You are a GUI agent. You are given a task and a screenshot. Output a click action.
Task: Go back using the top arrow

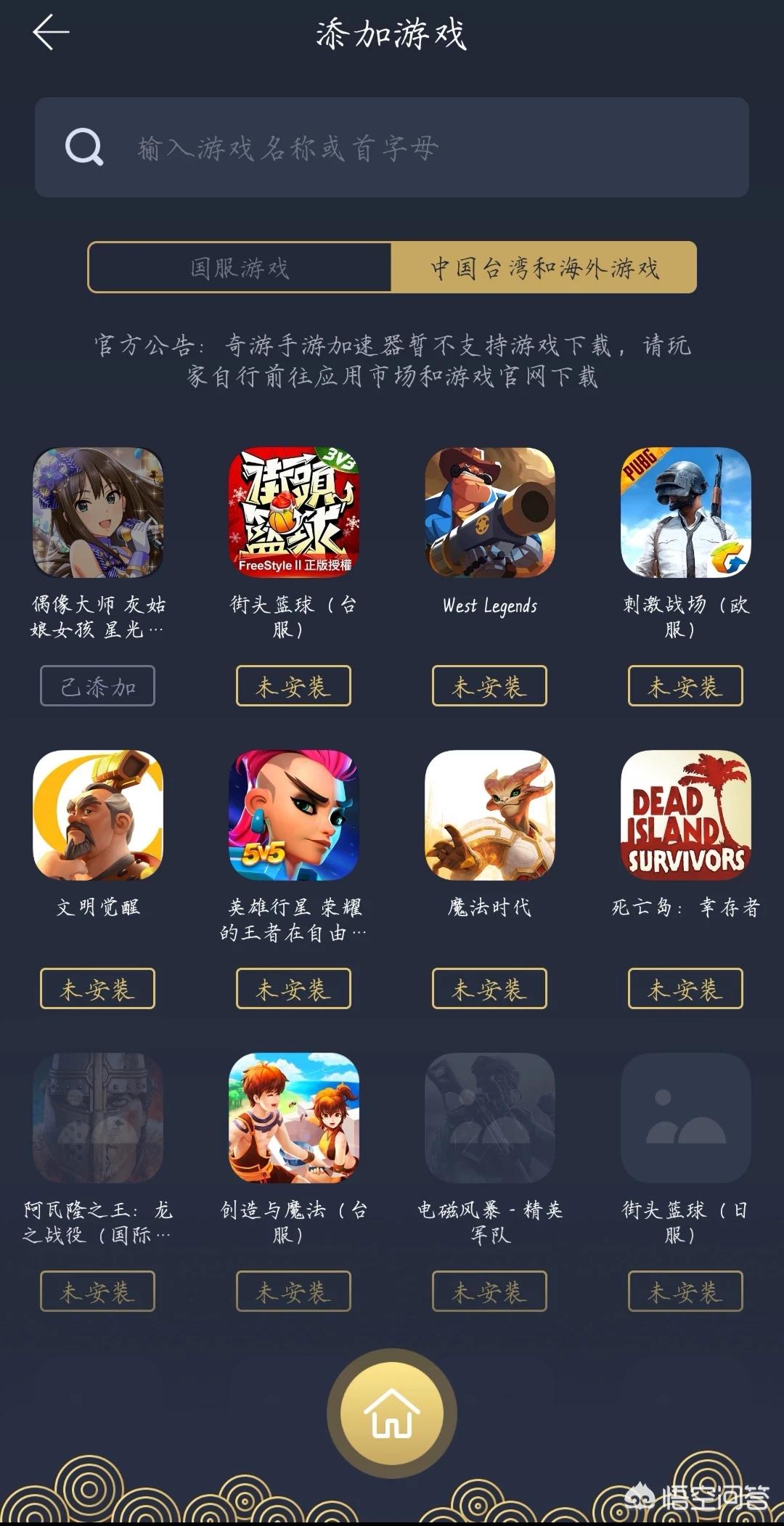[x=51, y=33]
